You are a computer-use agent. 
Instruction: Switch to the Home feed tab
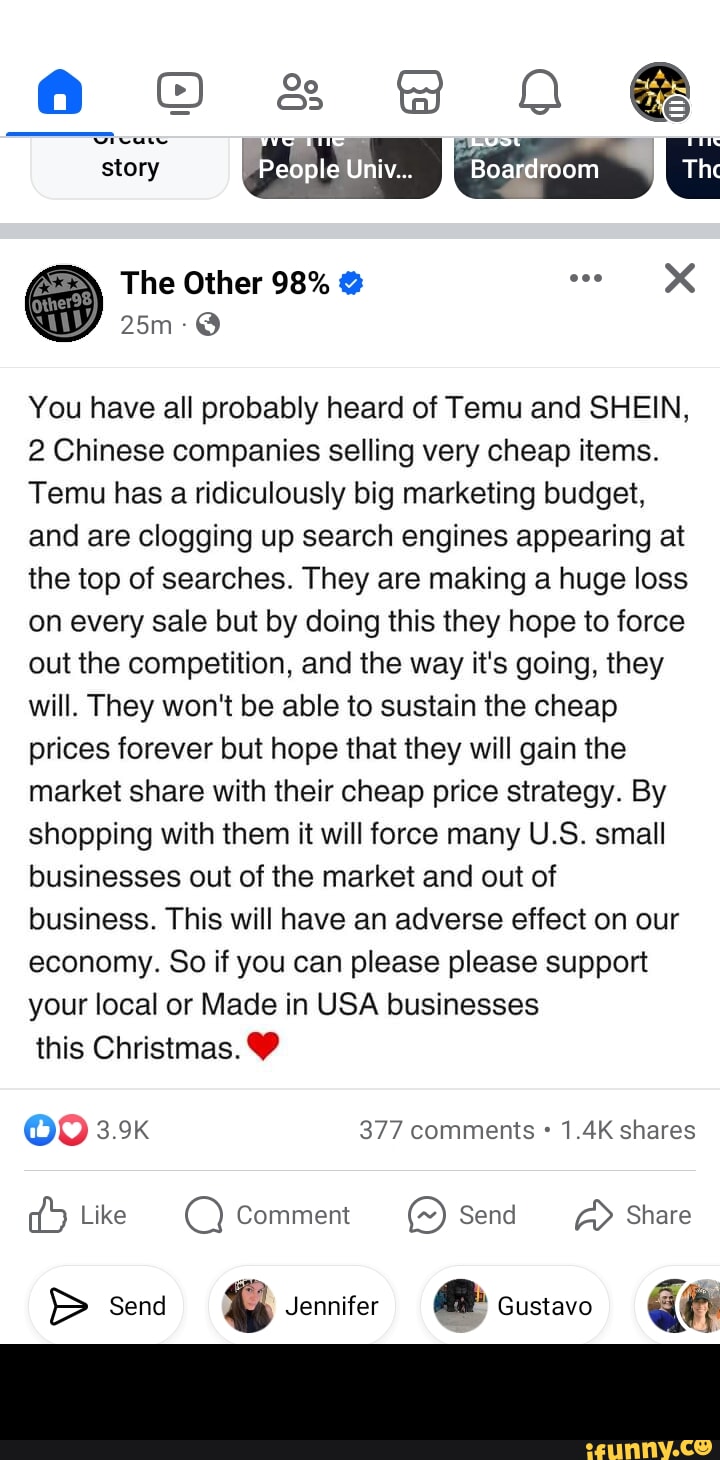59,92
